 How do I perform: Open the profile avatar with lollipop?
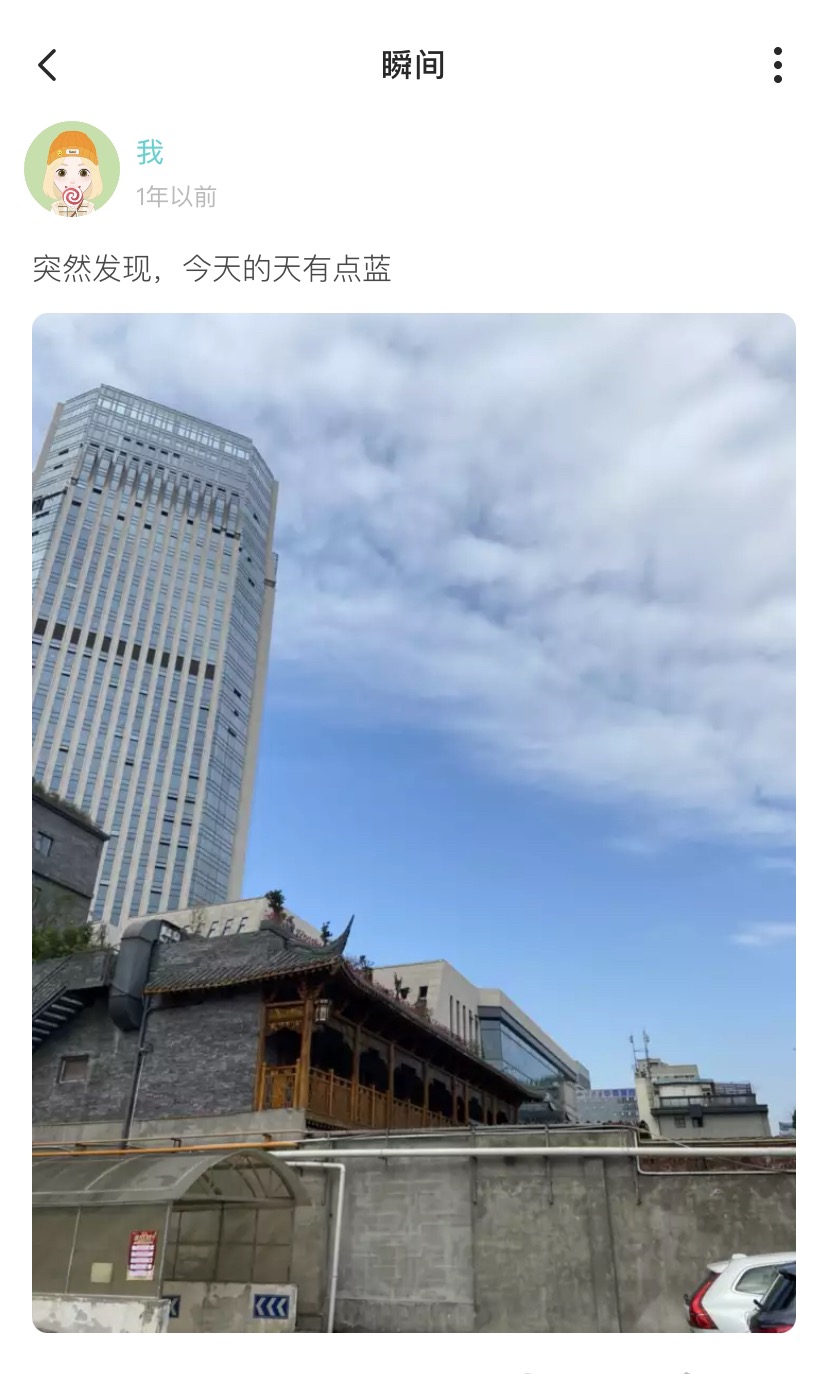coord(72,169)
